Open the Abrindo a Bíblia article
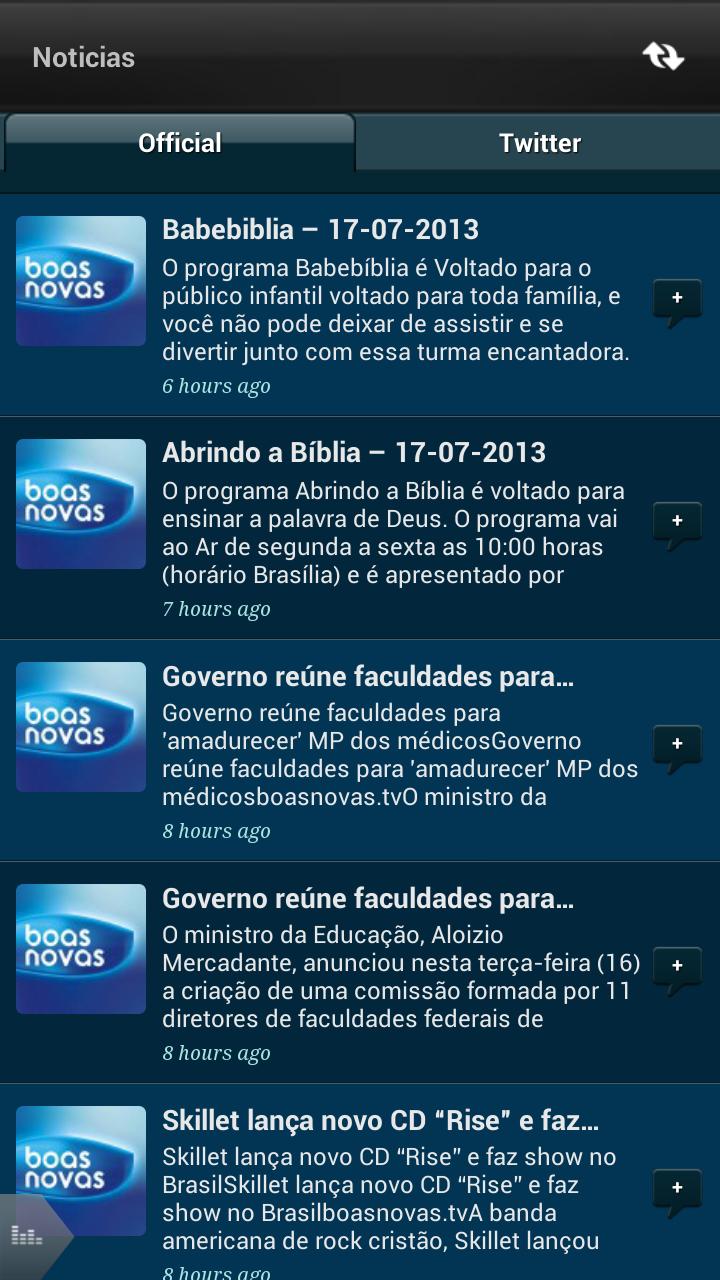The image size is (720, 1280). pos(355,452)
